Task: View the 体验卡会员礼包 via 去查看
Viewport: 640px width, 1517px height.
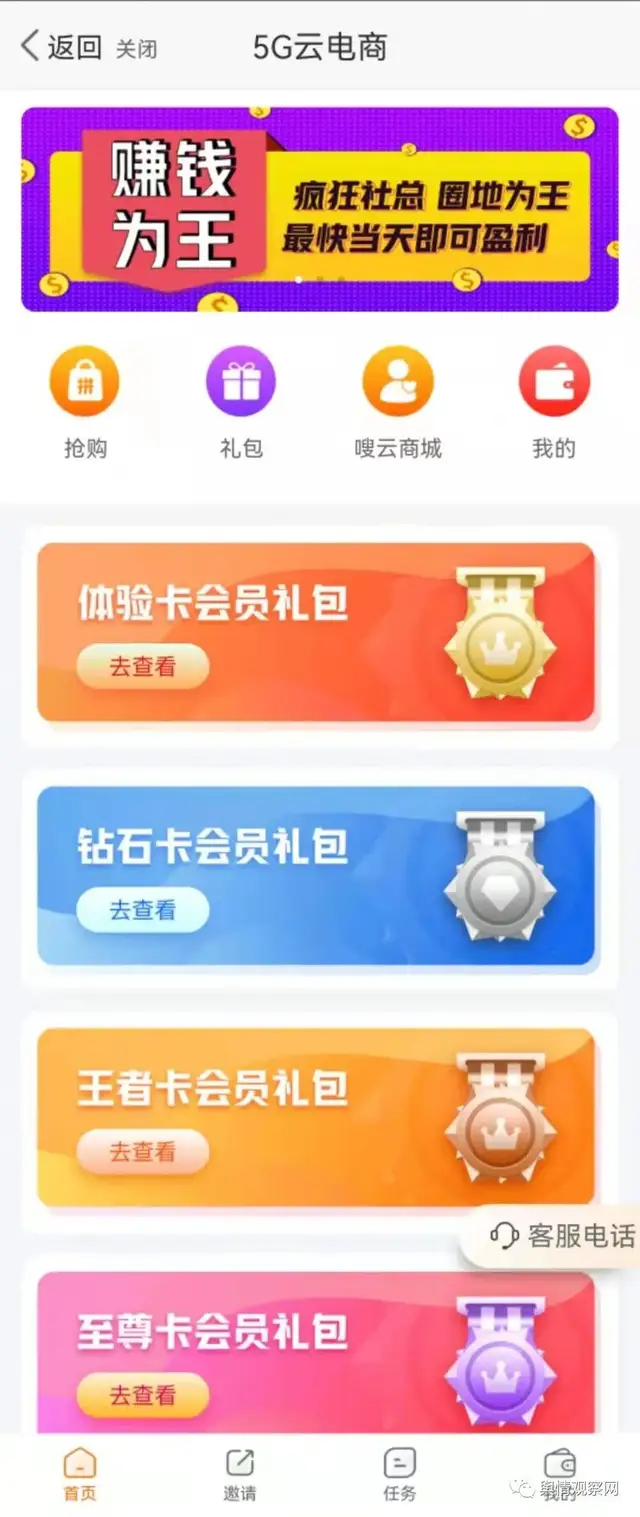Action: click(142, 667)
